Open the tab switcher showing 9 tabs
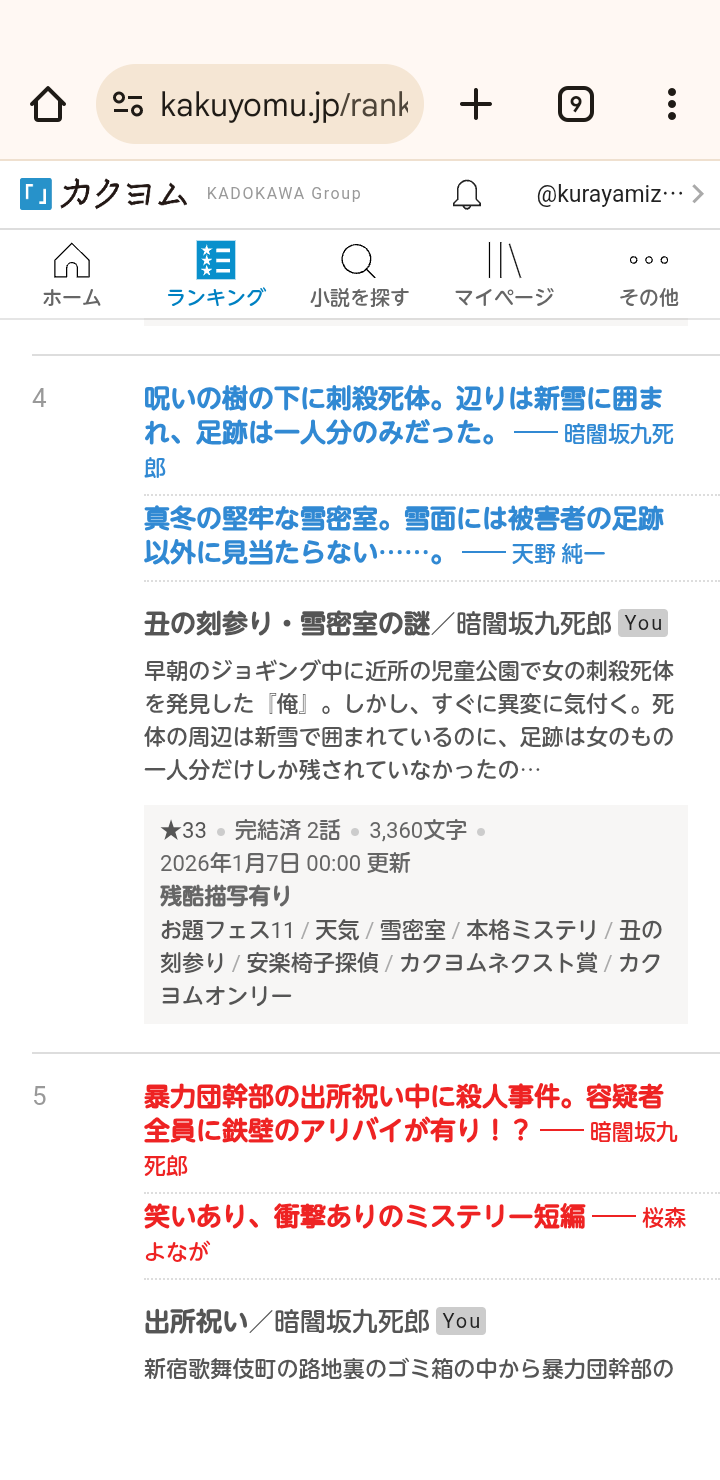Viewport: 720px width, 1480px height. tap(575, 104)
